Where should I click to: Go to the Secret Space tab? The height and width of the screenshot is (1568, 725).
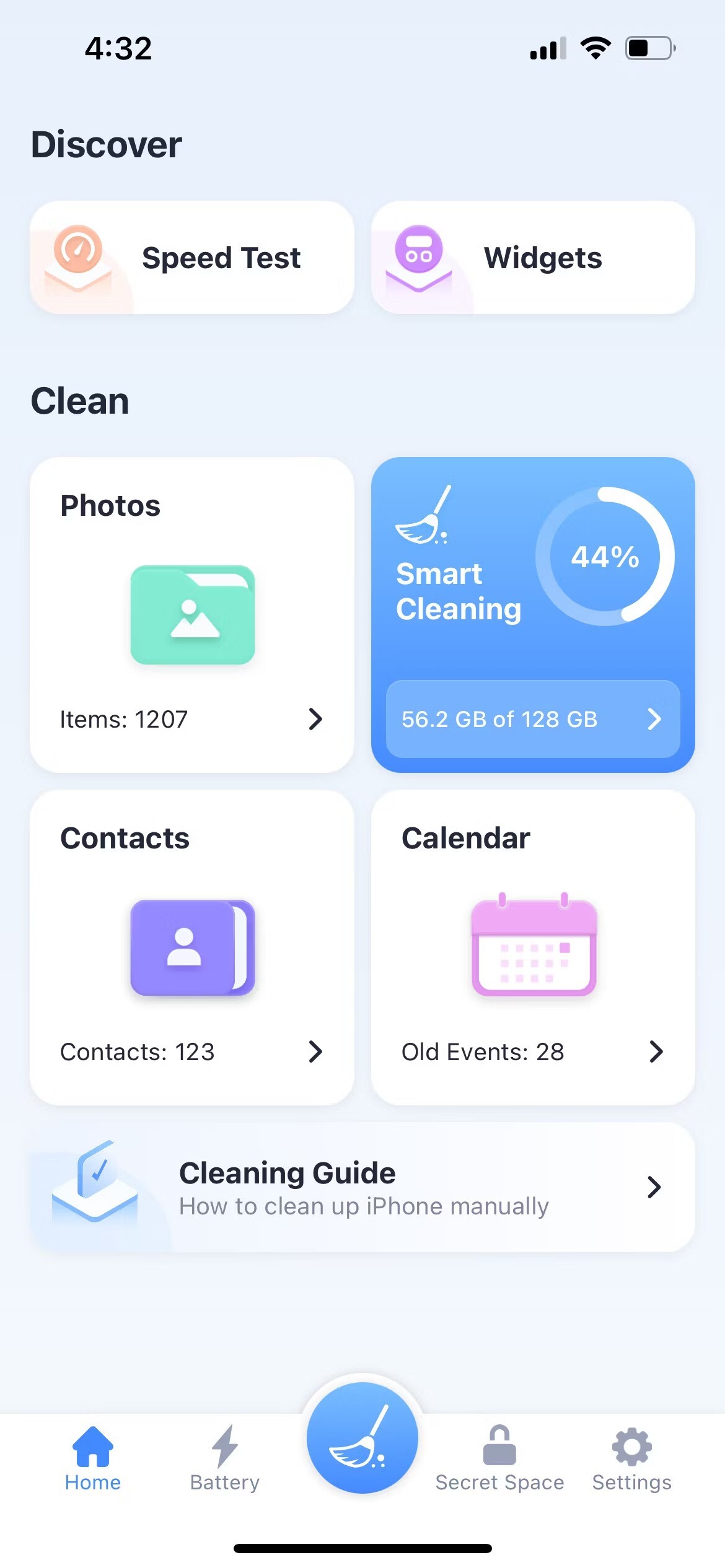tap(499, 1458)
